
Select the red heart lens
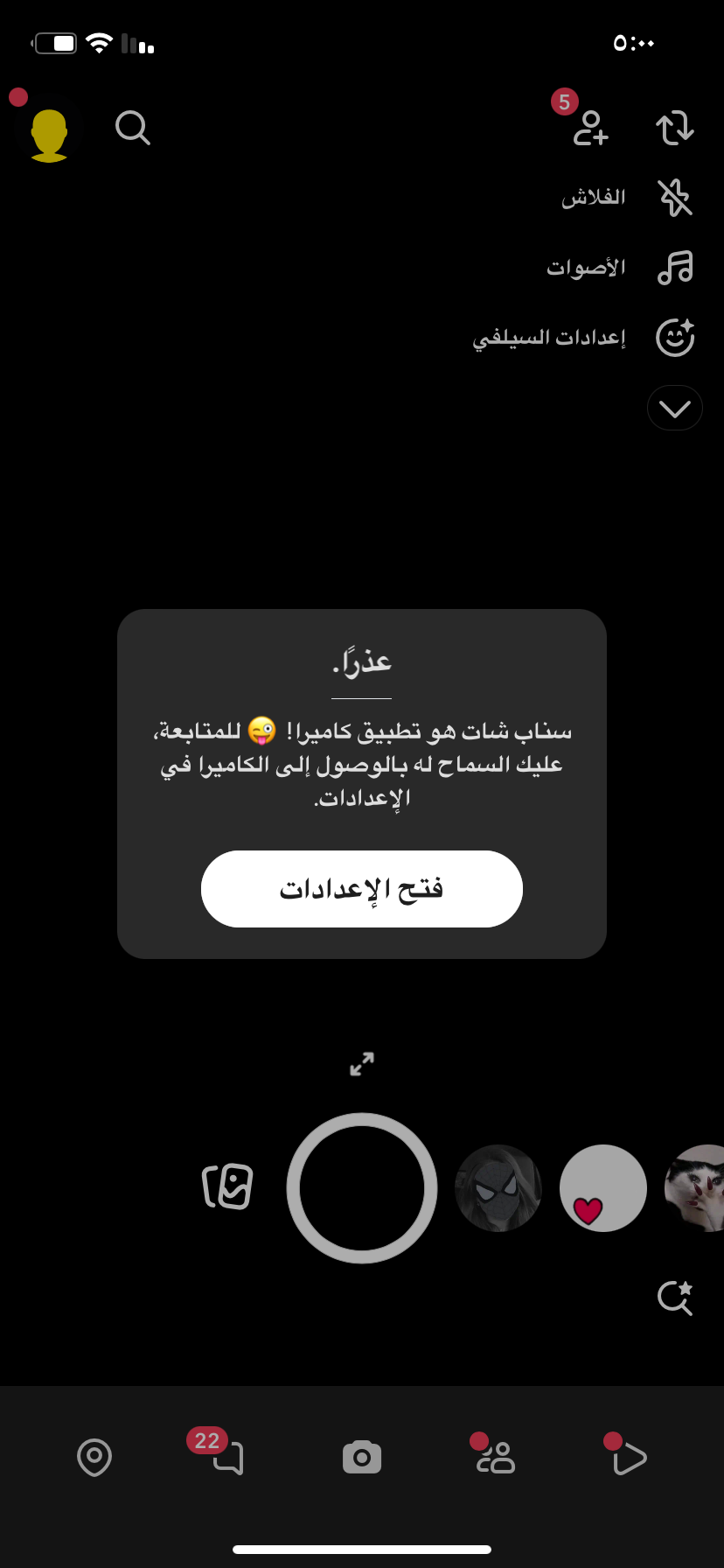[x=603, y=1188]
